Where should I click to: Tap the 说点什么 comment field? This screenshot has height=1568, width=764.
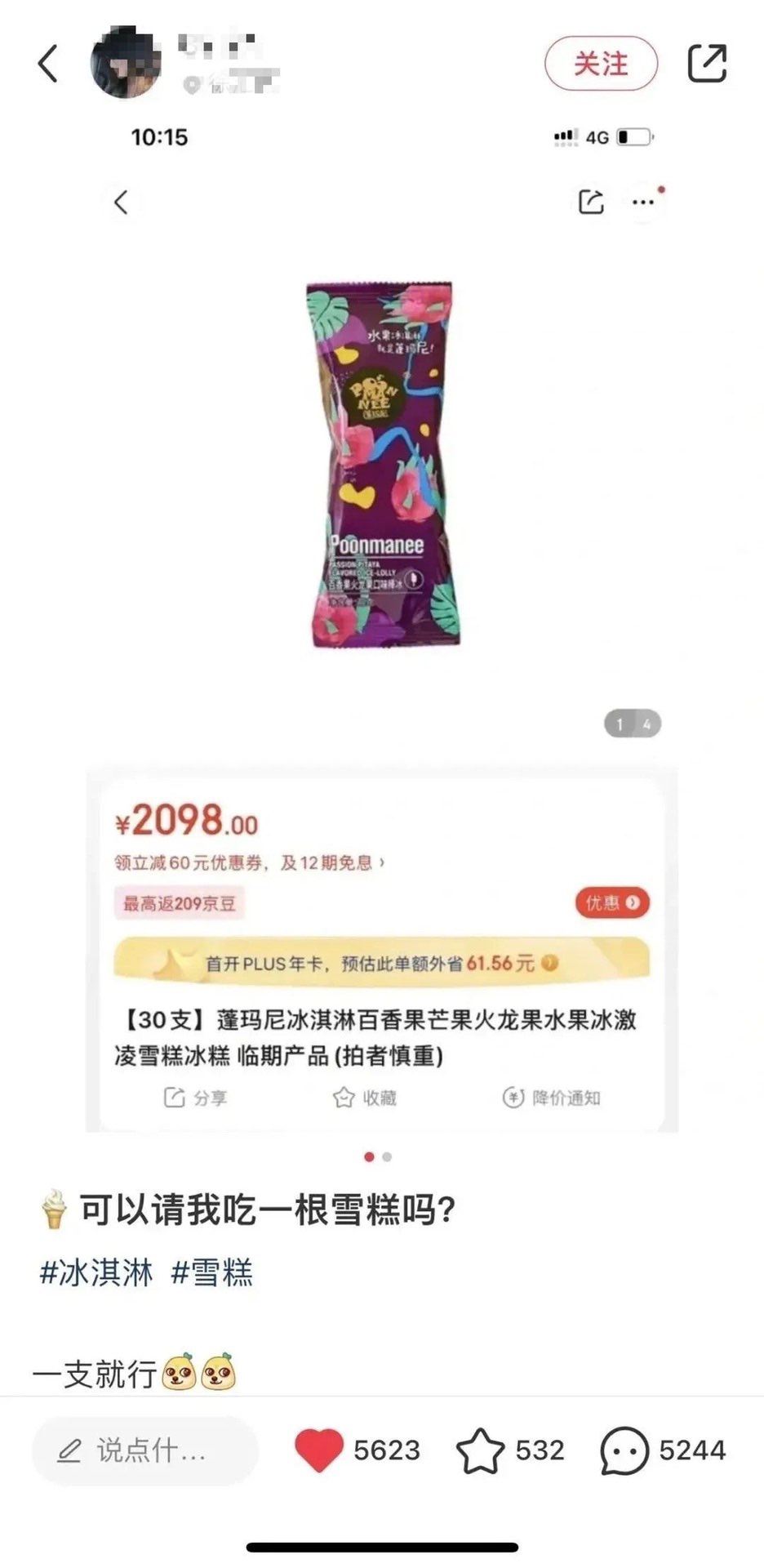145,1450
